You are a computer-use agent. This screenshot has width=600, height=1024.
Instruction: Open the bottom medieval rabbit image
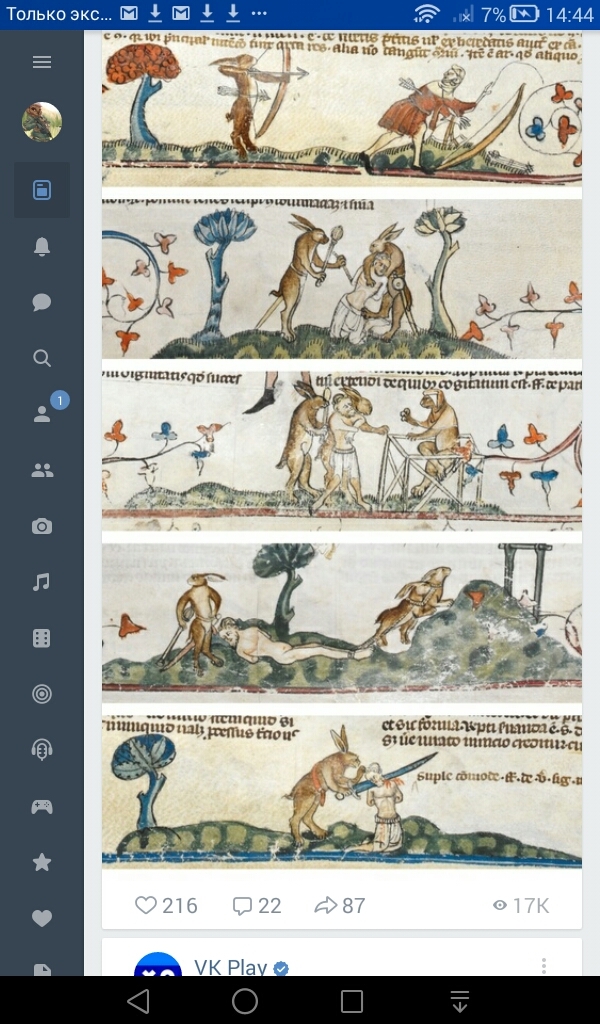tap(341, 790)
